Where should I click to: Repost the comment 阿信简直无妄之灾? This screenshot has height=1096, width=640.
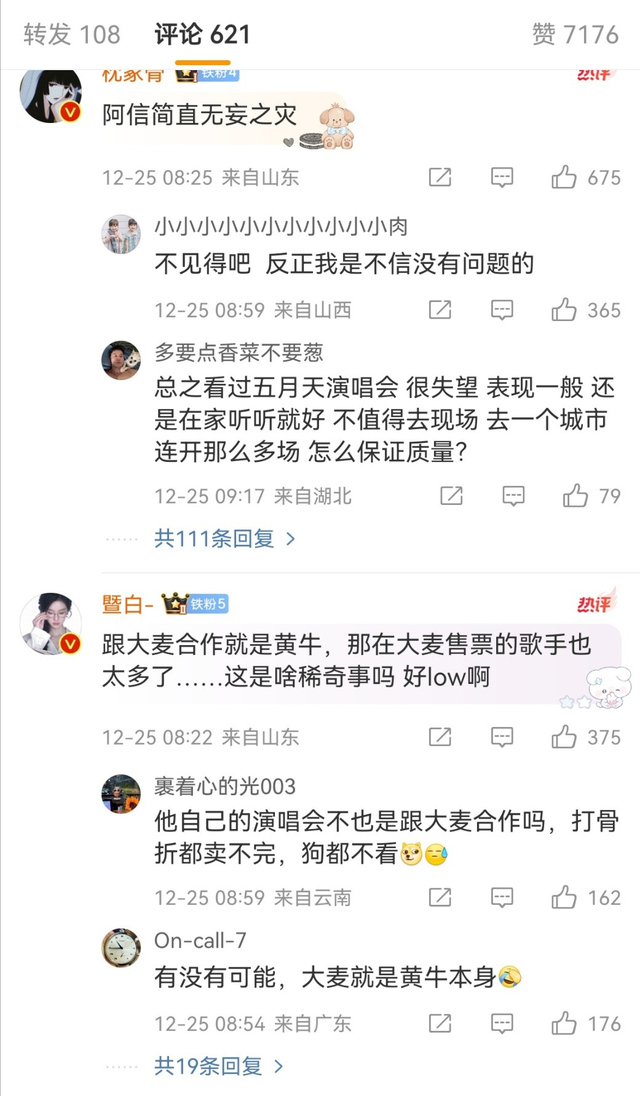click(440, 178)
